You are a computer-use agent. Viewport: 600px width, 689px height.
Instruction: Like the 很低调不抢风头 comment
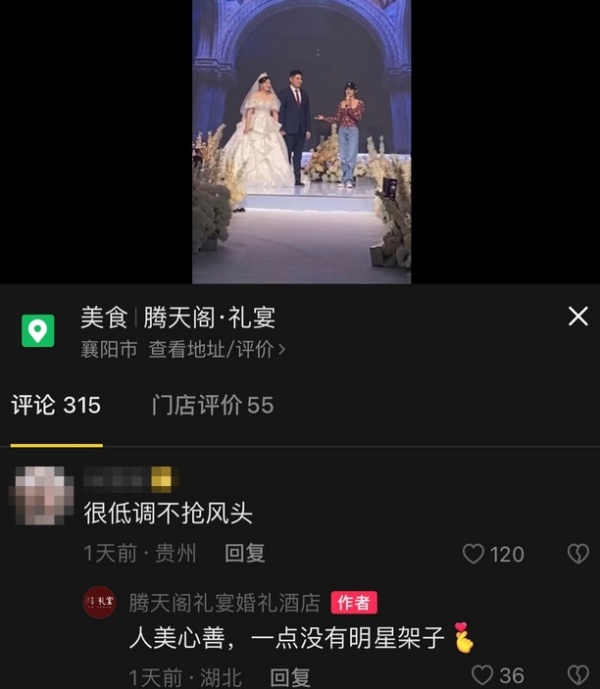click(494, 553)
